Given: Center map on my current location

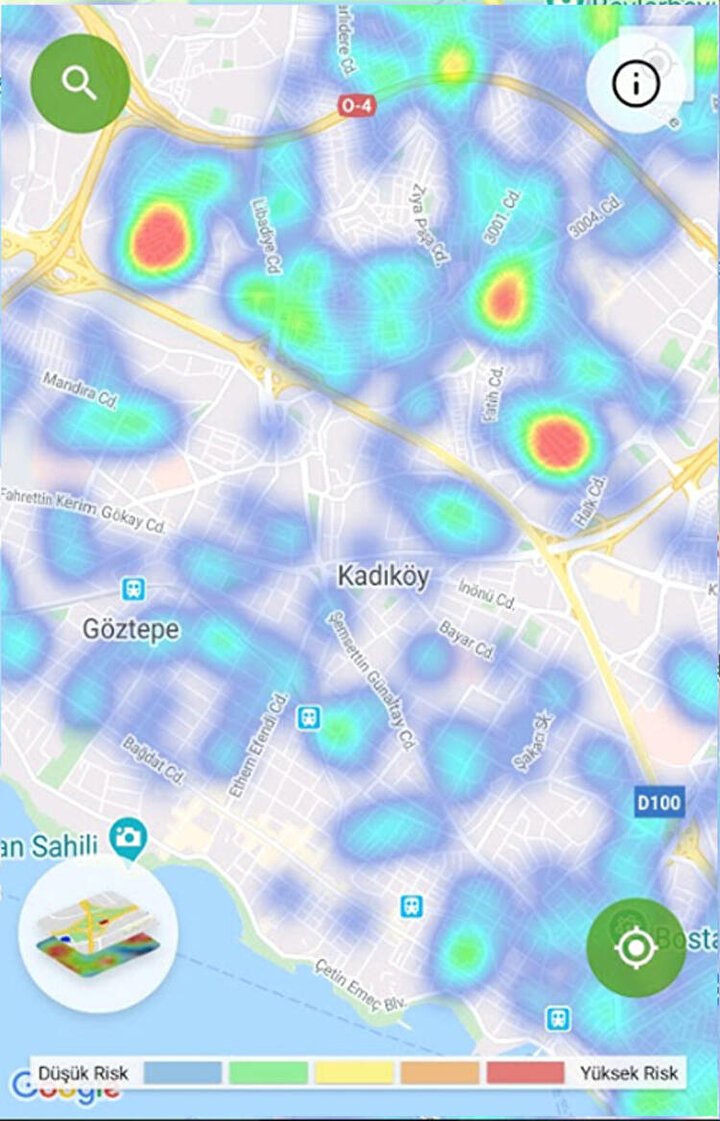Looking at the screenshot, I should (x=635, y=947).
